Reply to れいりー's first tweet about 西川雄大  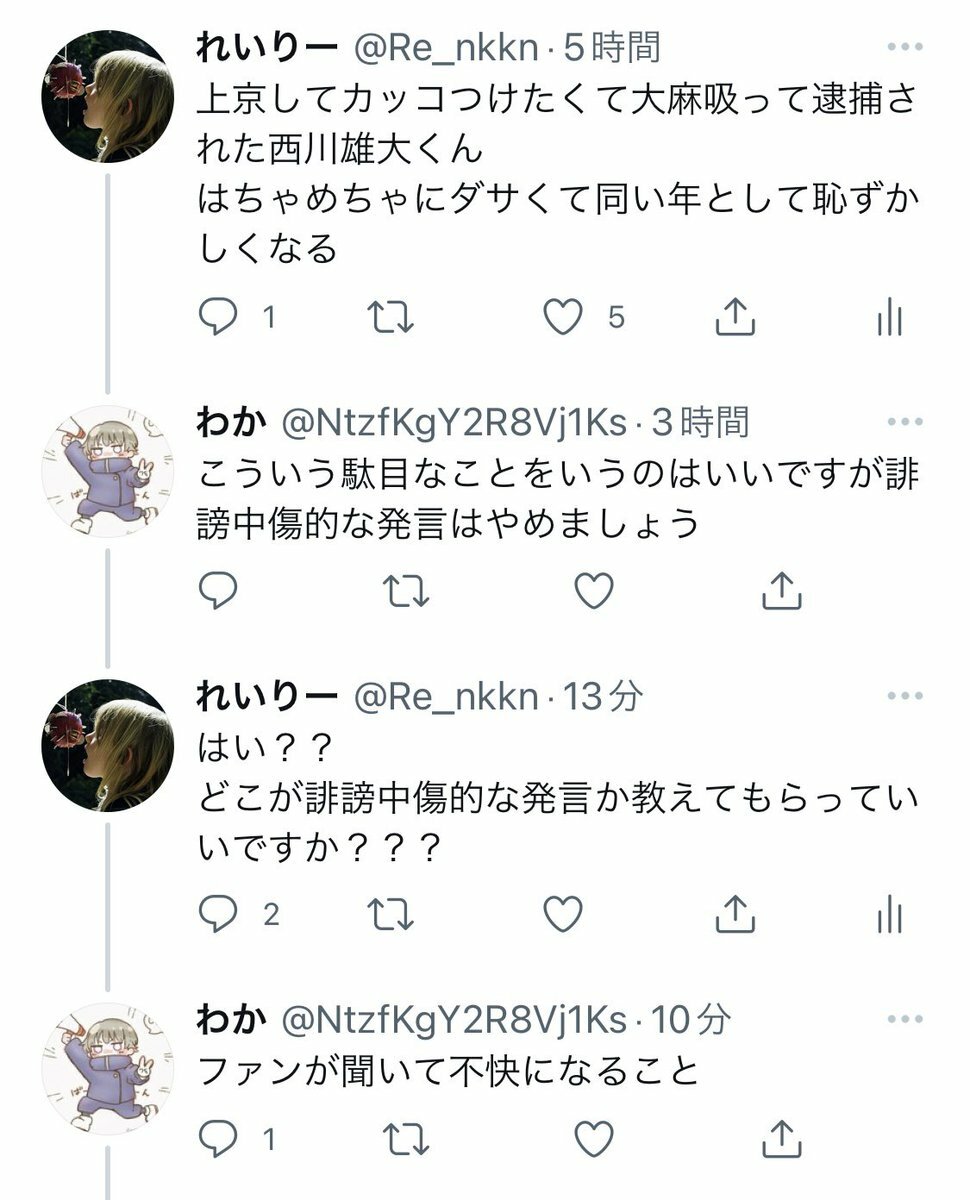pos(217,318)
